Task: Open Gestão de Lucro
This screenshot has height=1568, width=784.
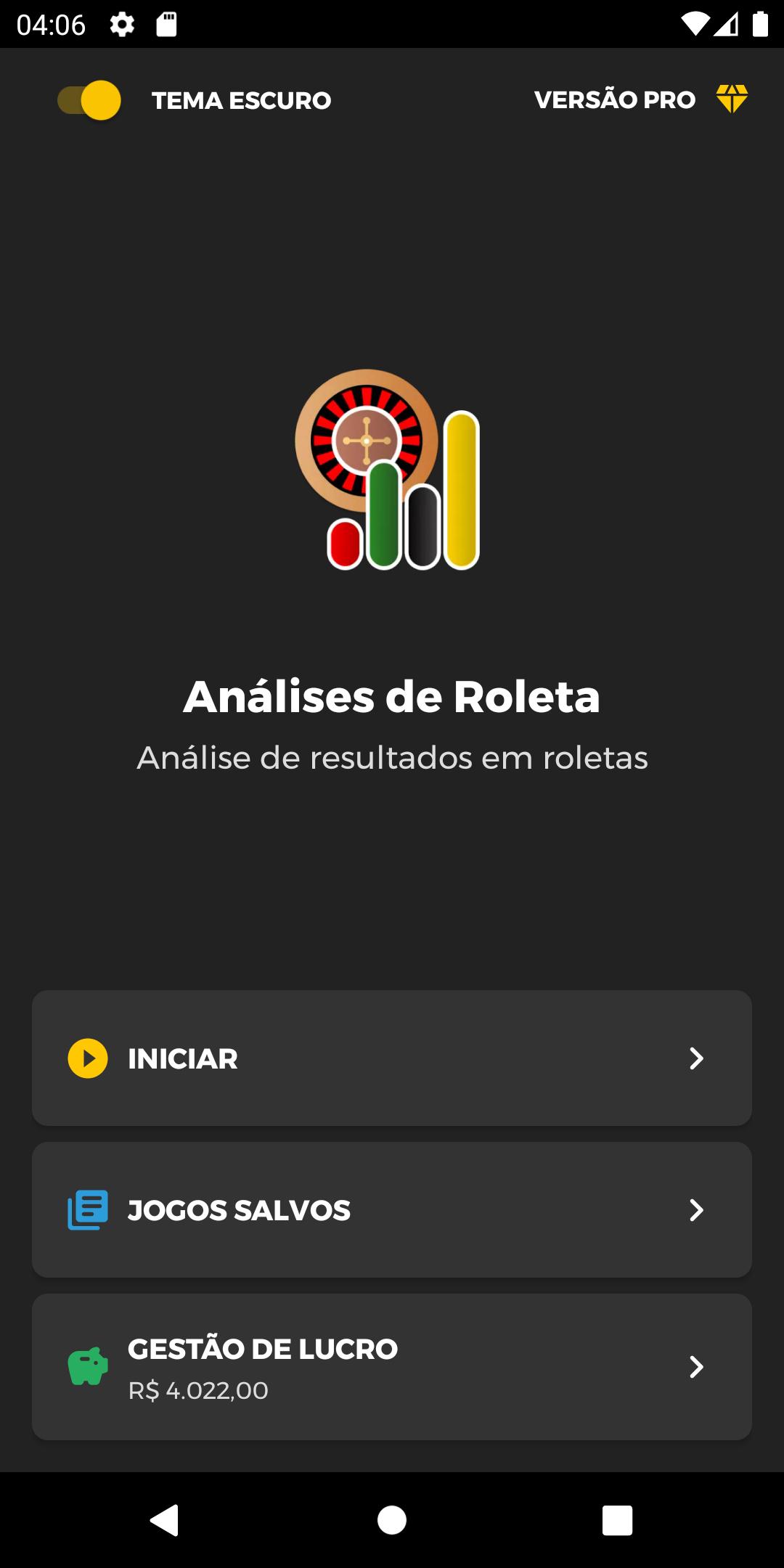Action: coord(392,1367)
